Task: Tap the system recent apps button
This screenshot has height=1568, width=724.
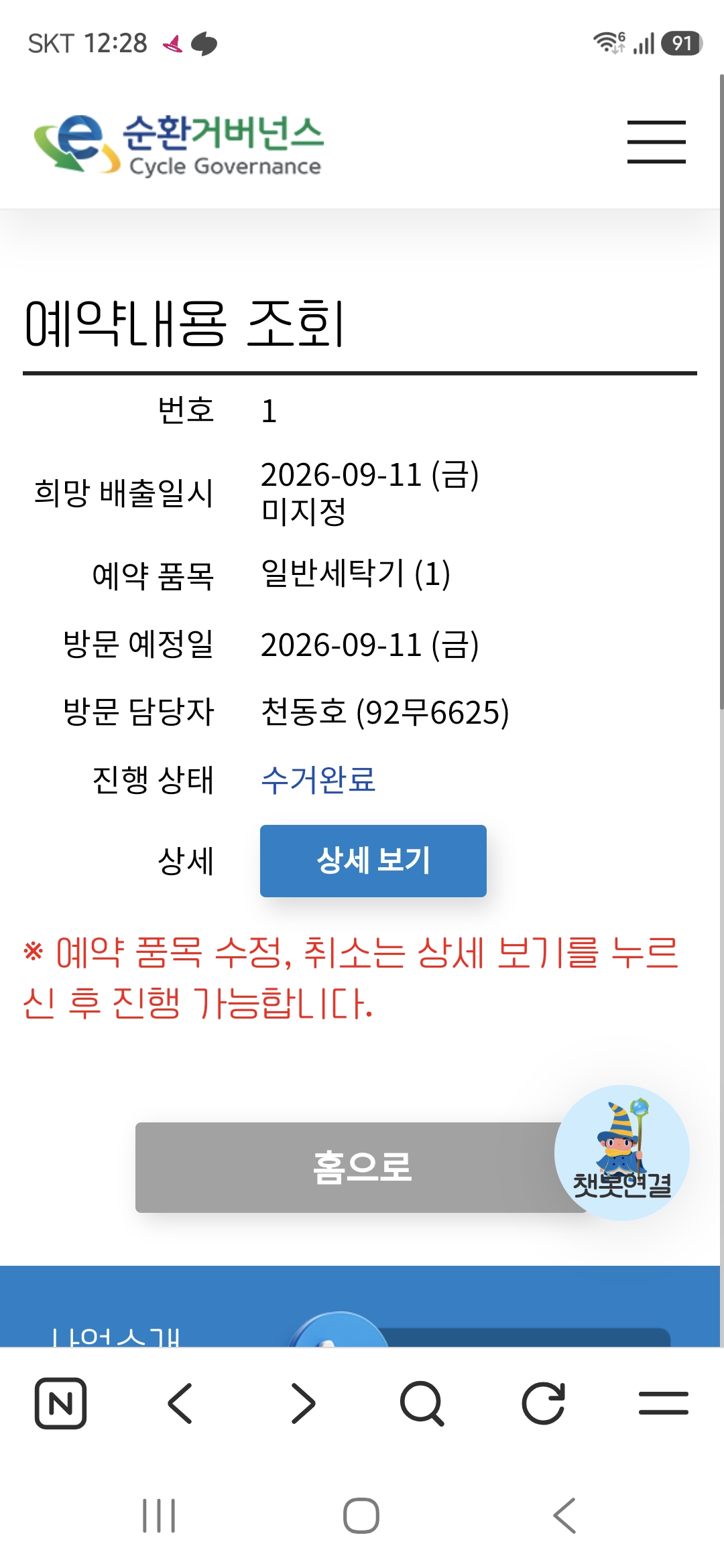Action: 159,1516
